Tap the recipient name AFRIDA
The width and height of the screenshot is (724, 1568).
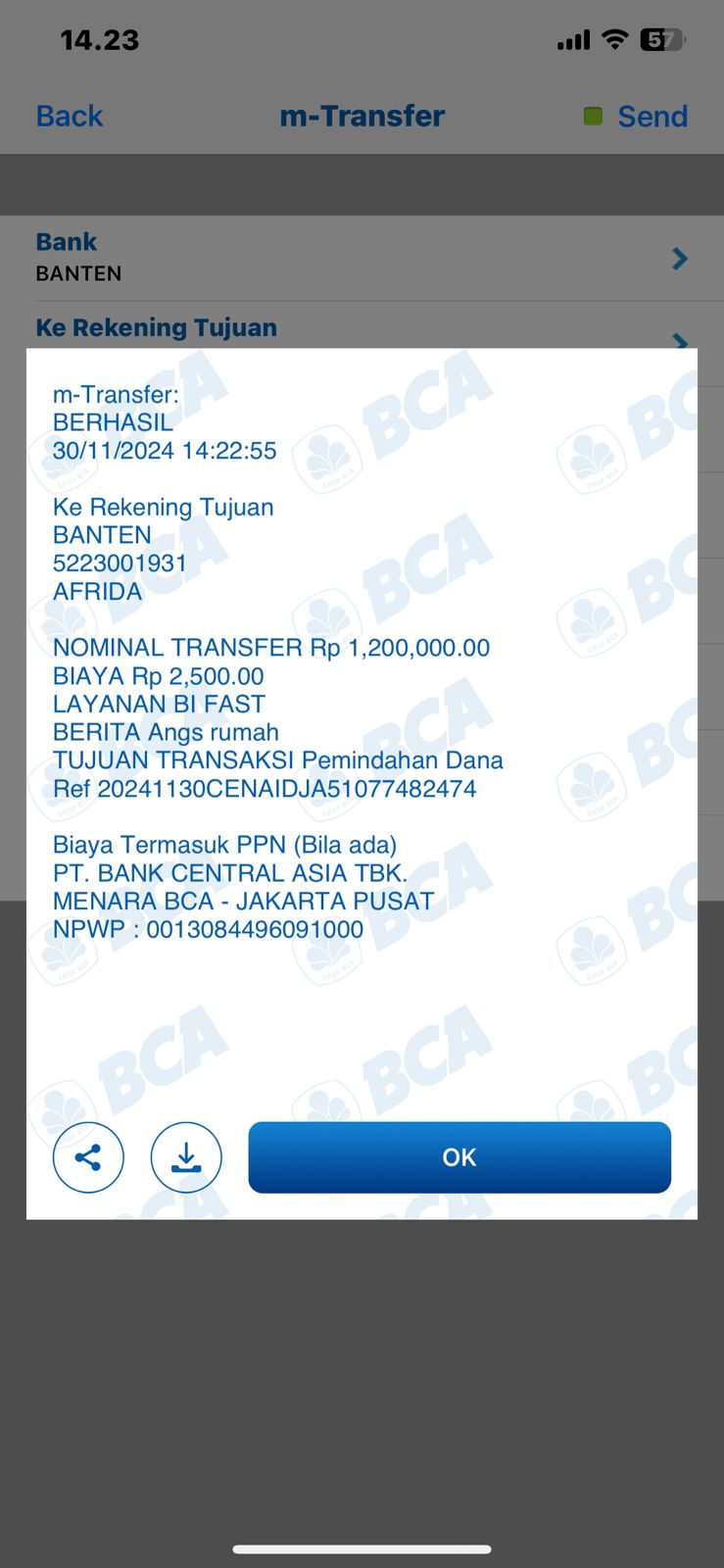click(97, 592)
